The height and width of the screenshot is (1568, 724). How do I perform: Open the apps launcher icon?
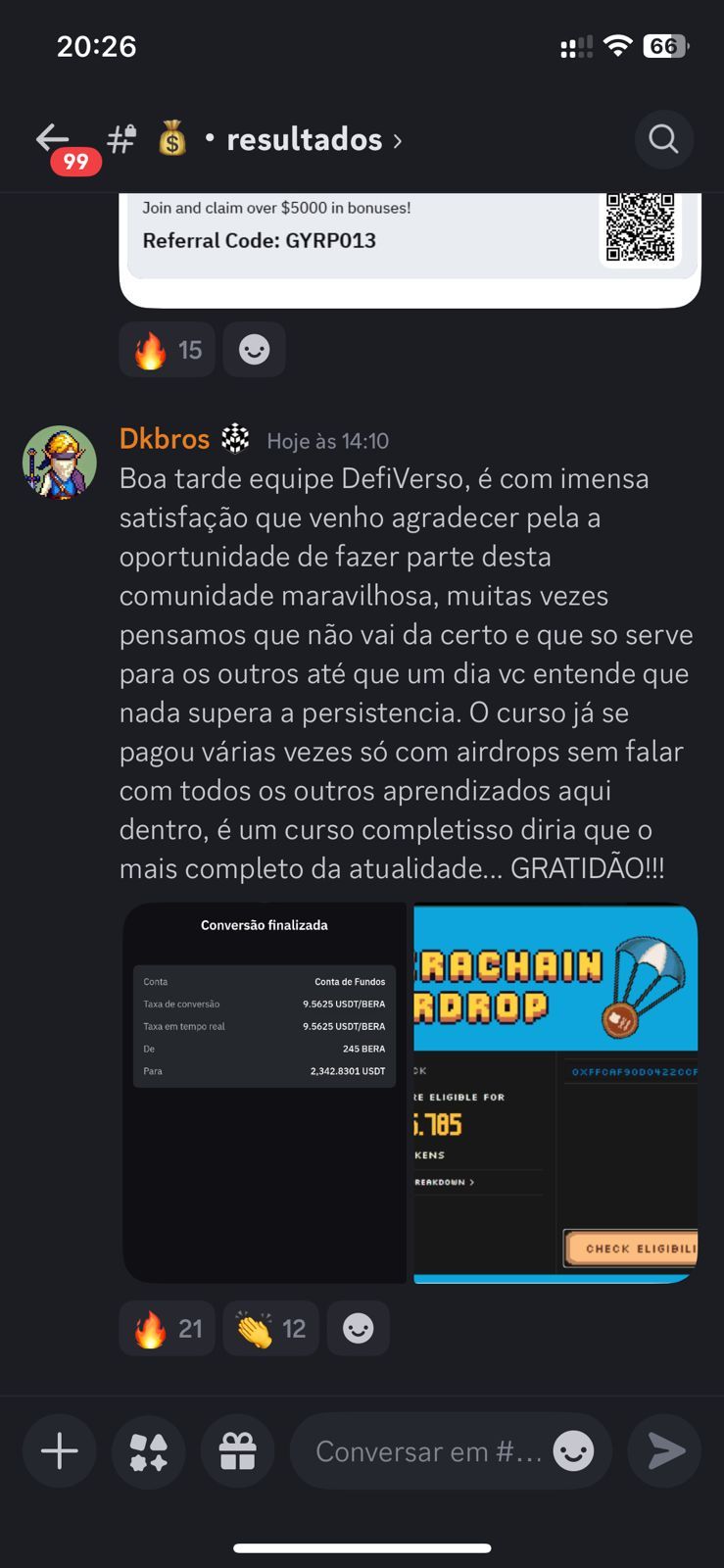coord(148,1451)
